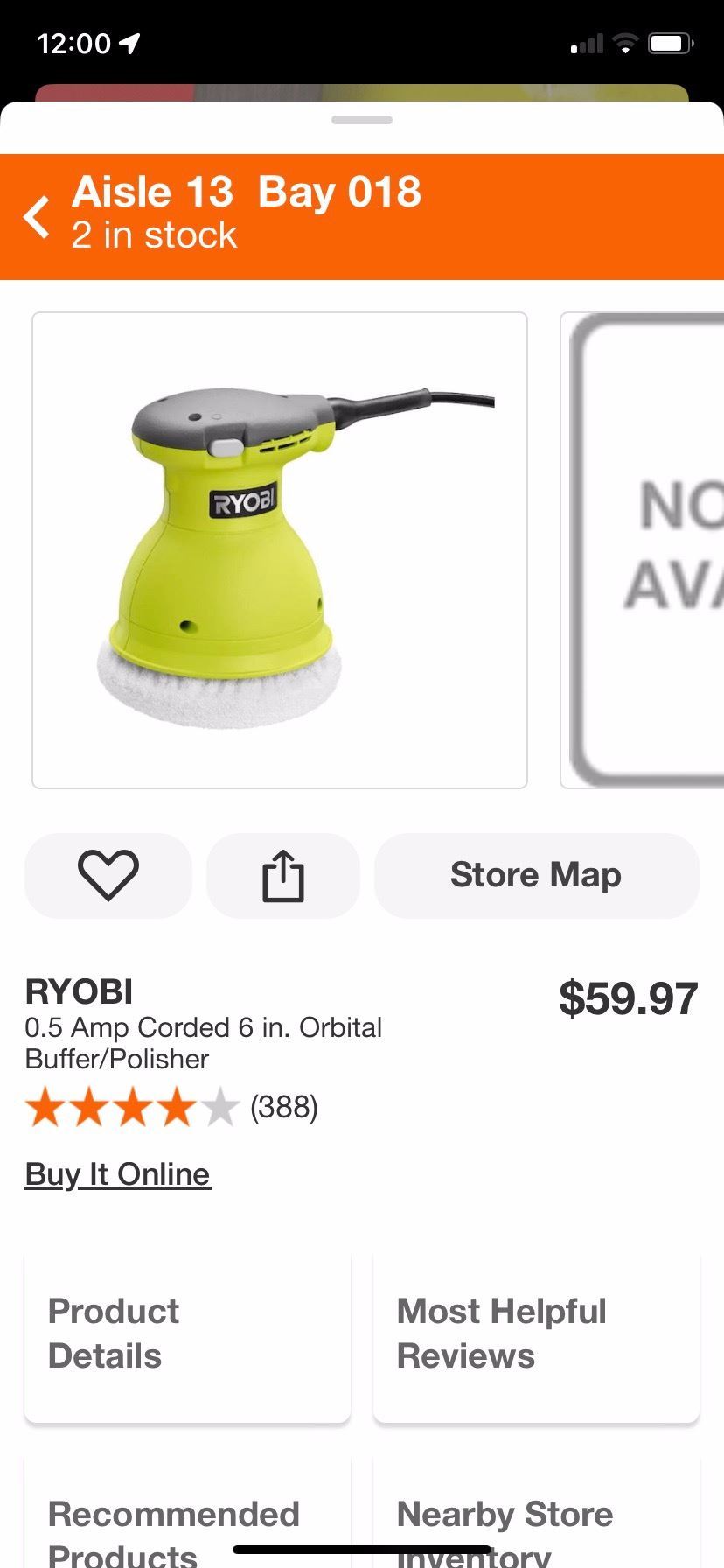This screenshot has width=724, height=1568.
Task: Save the Ryobi buffer to favorites
Action: click(108, 875)
